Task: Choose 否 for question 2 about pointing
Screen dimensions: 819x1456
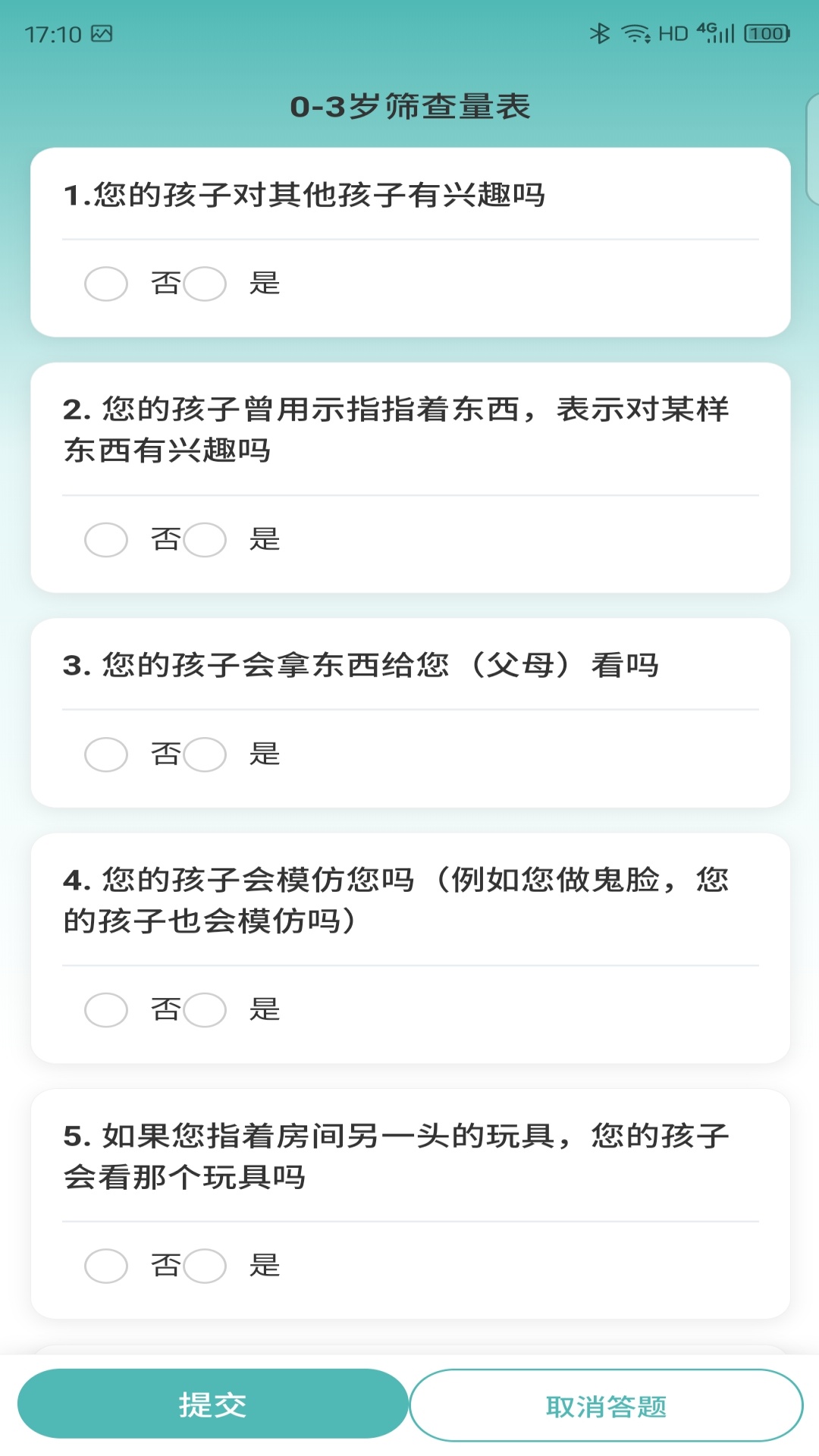Action: 106,540
